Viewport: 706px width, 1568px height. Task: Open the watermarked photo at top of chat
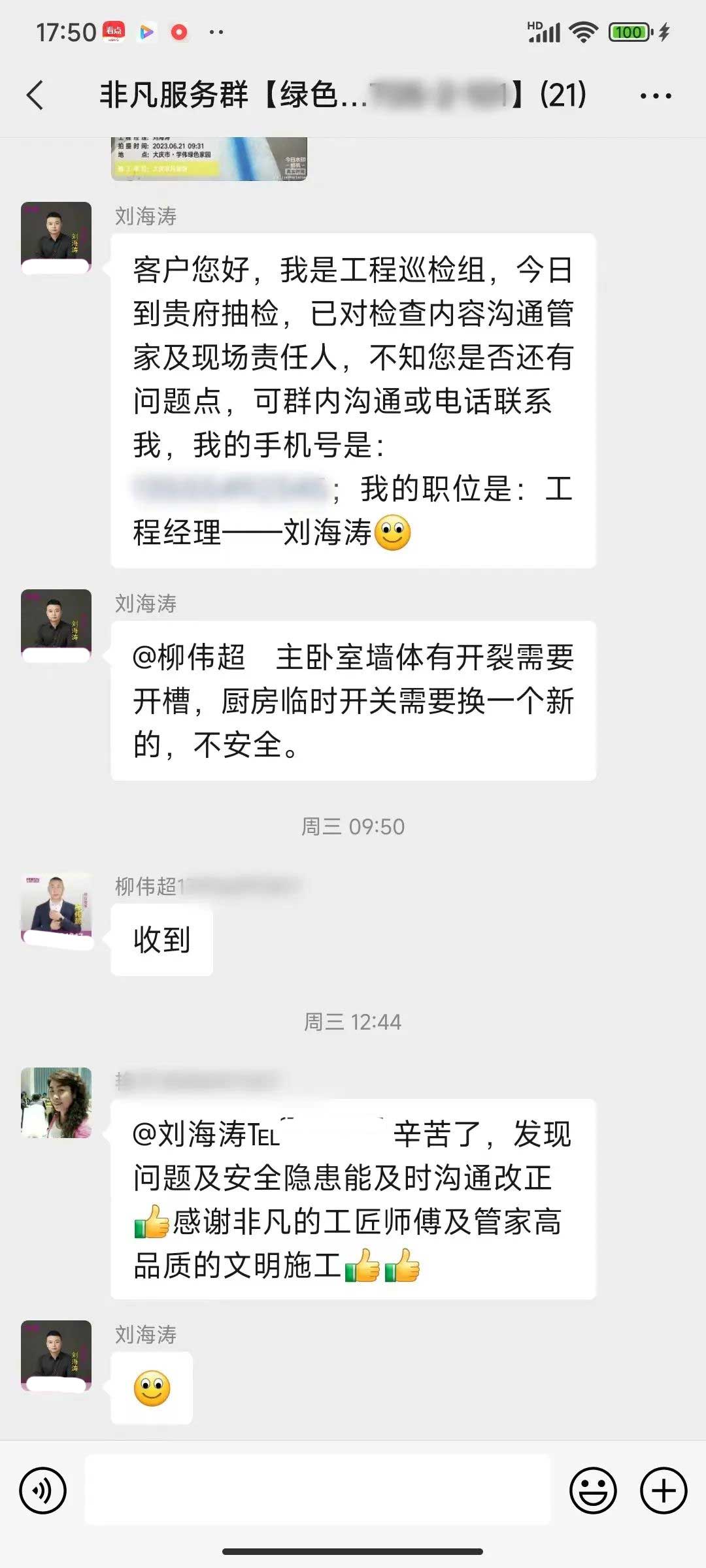pos(209,159)
